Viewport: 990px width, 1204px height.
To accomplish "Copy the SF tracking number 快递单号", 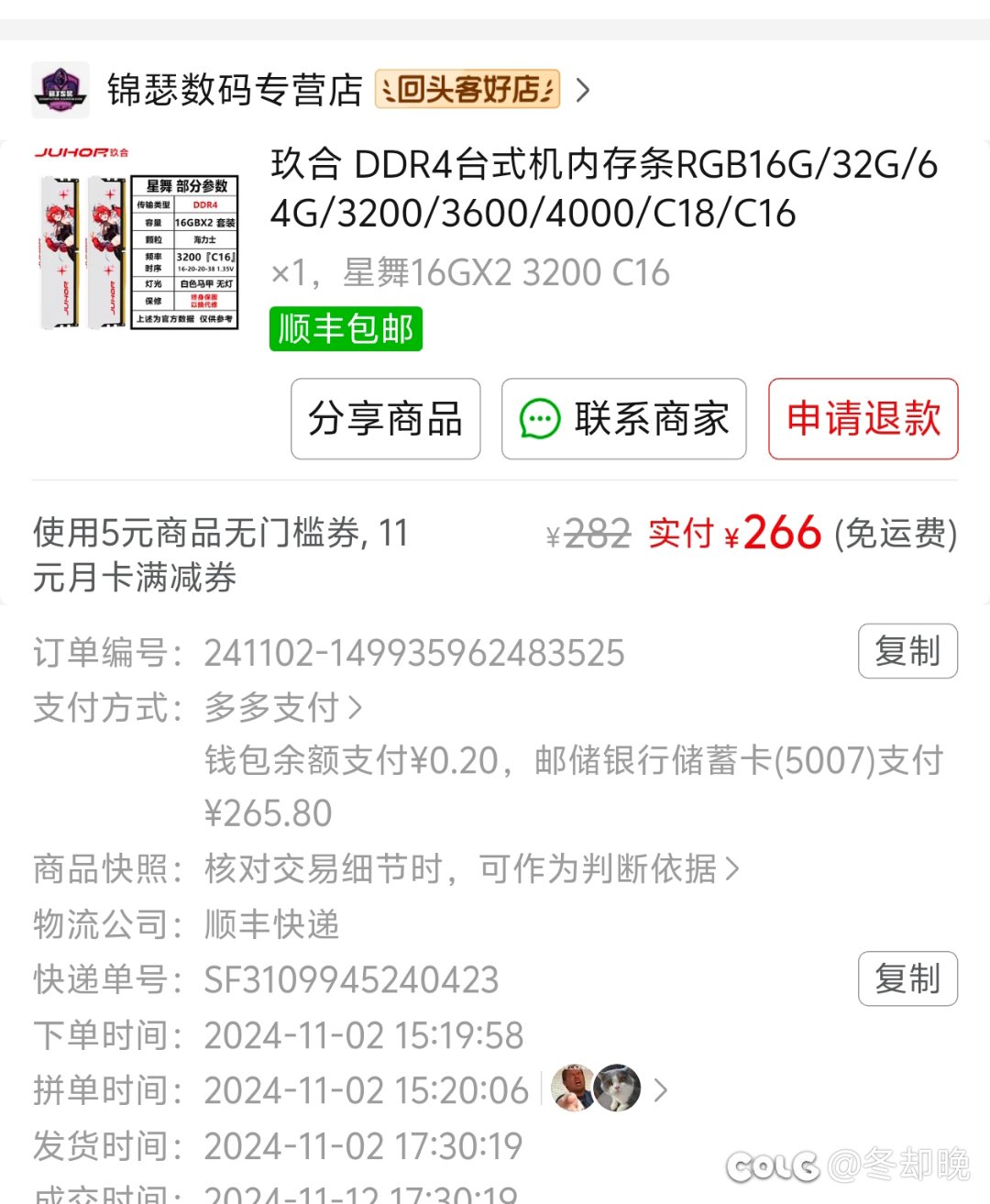I will [x=907, y=978].
